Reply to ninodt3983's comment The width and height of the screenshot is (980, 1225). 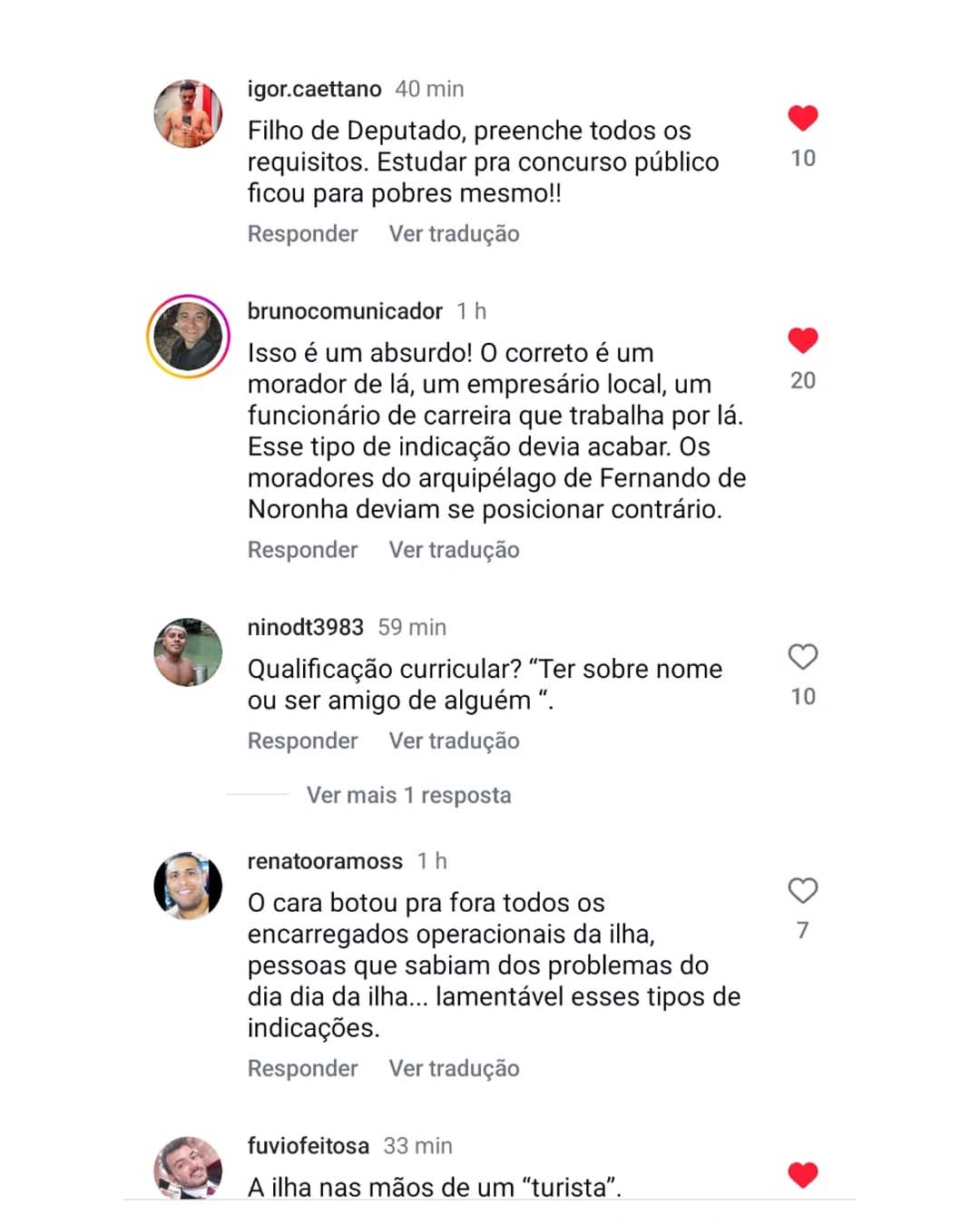302,741
